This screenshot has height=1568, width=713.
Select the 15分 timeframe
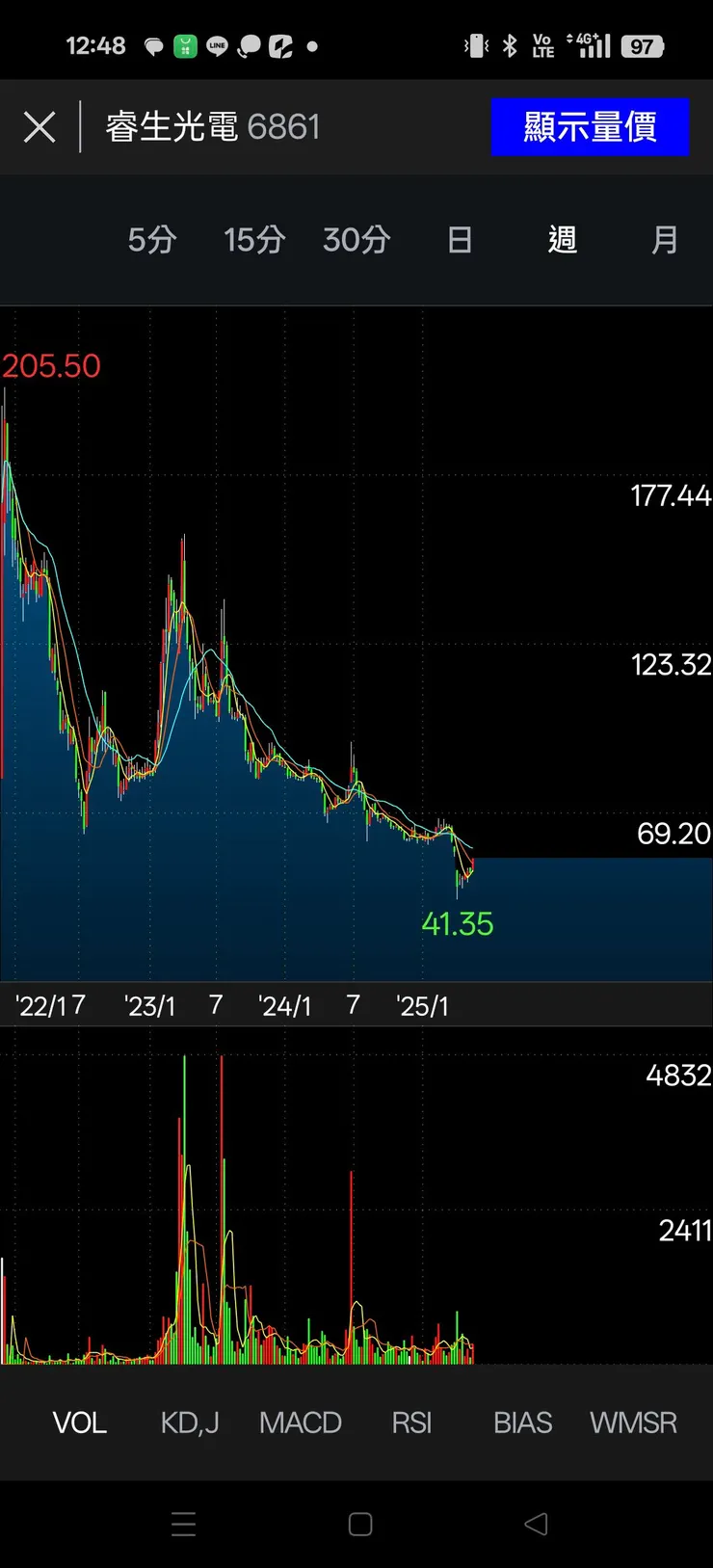254,240
